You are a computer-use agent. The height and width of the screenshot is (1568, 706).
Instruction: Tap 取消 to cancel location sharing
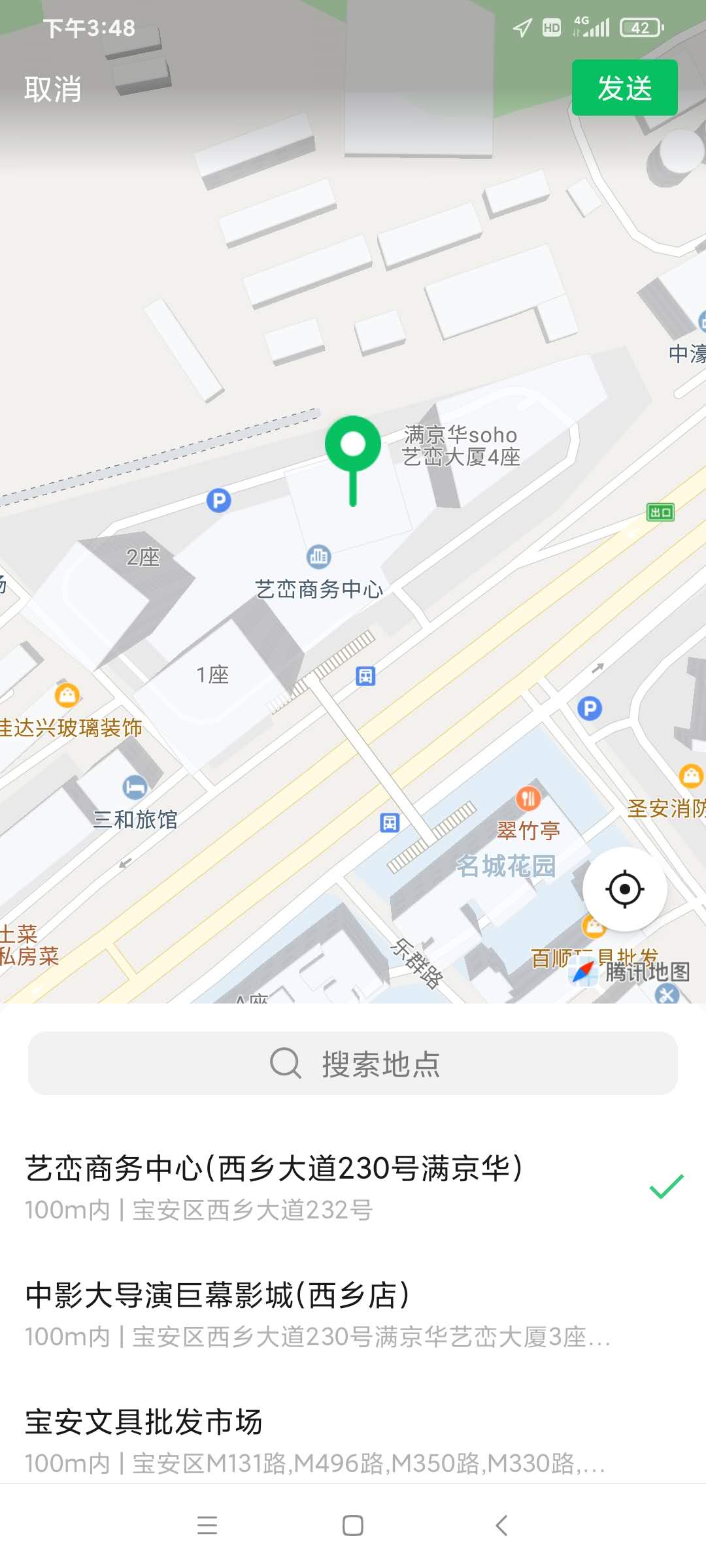click(53, 89)
